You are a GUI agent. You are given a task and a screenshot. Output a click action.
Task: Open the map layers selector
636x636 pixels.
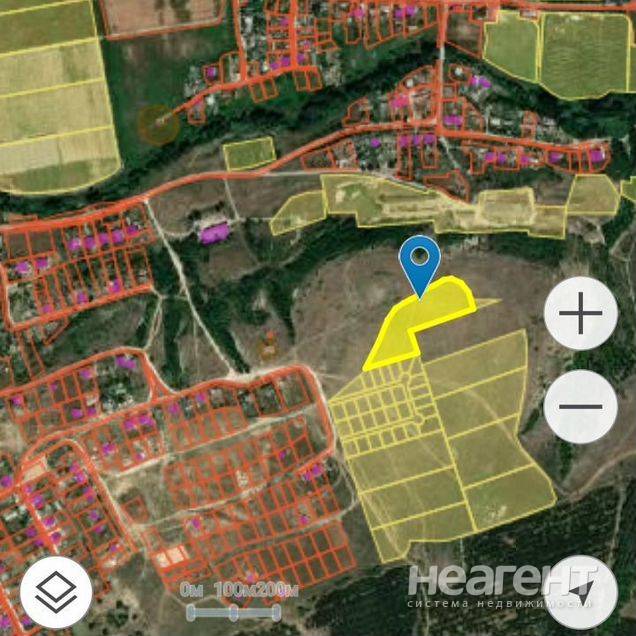point(56,591)
